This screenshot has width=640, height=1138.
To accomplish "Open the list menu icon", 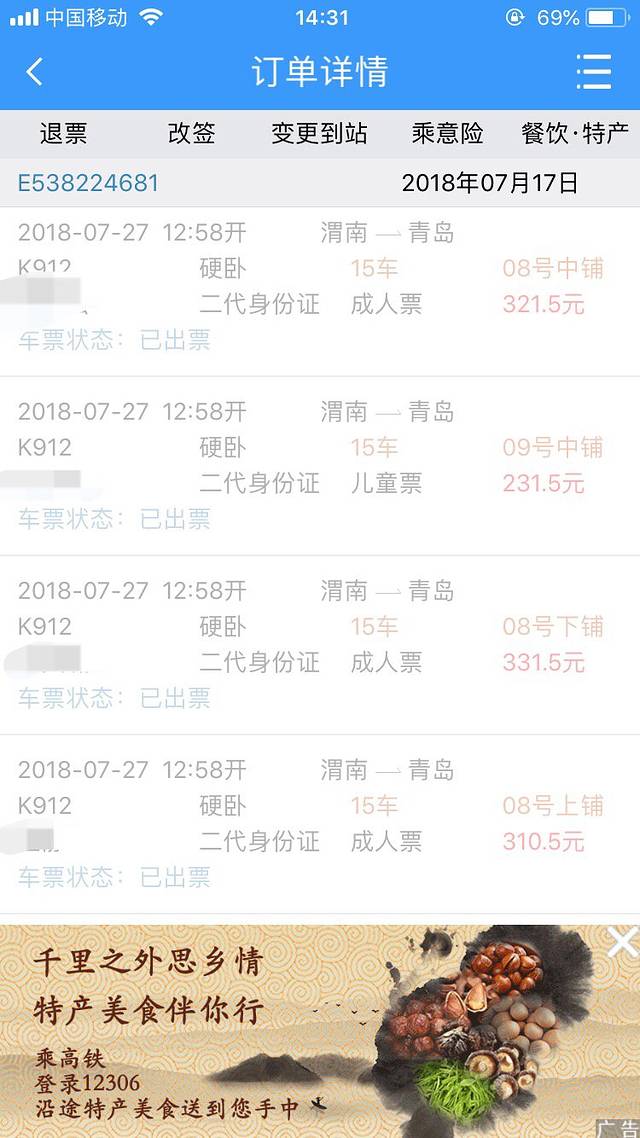I will click(x=593, y=72).
